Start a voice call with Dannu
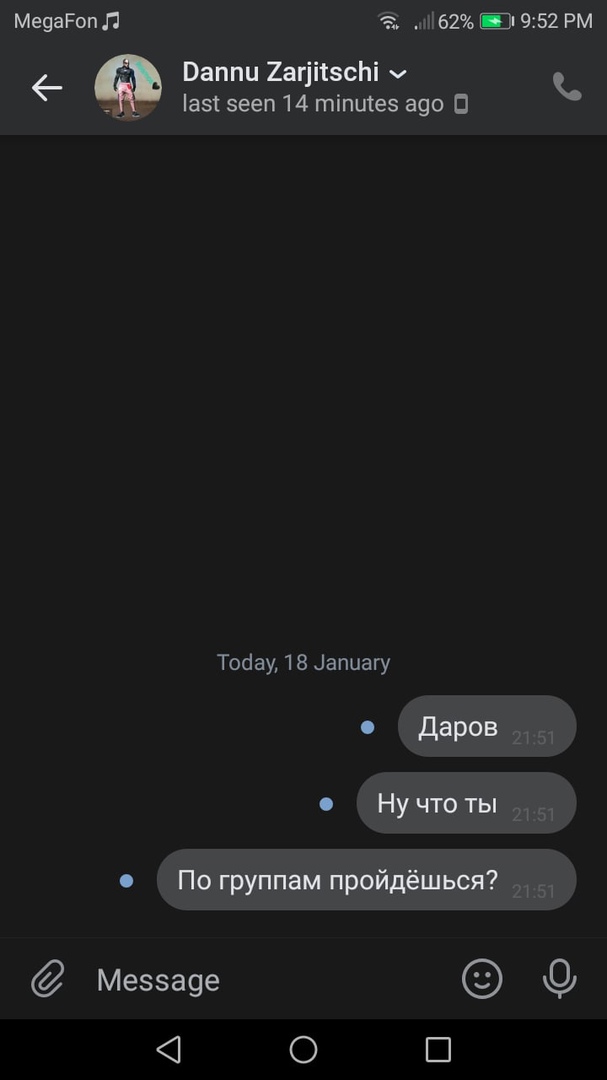This screenshot has width=607, height=1080. (x=567, y=88)
